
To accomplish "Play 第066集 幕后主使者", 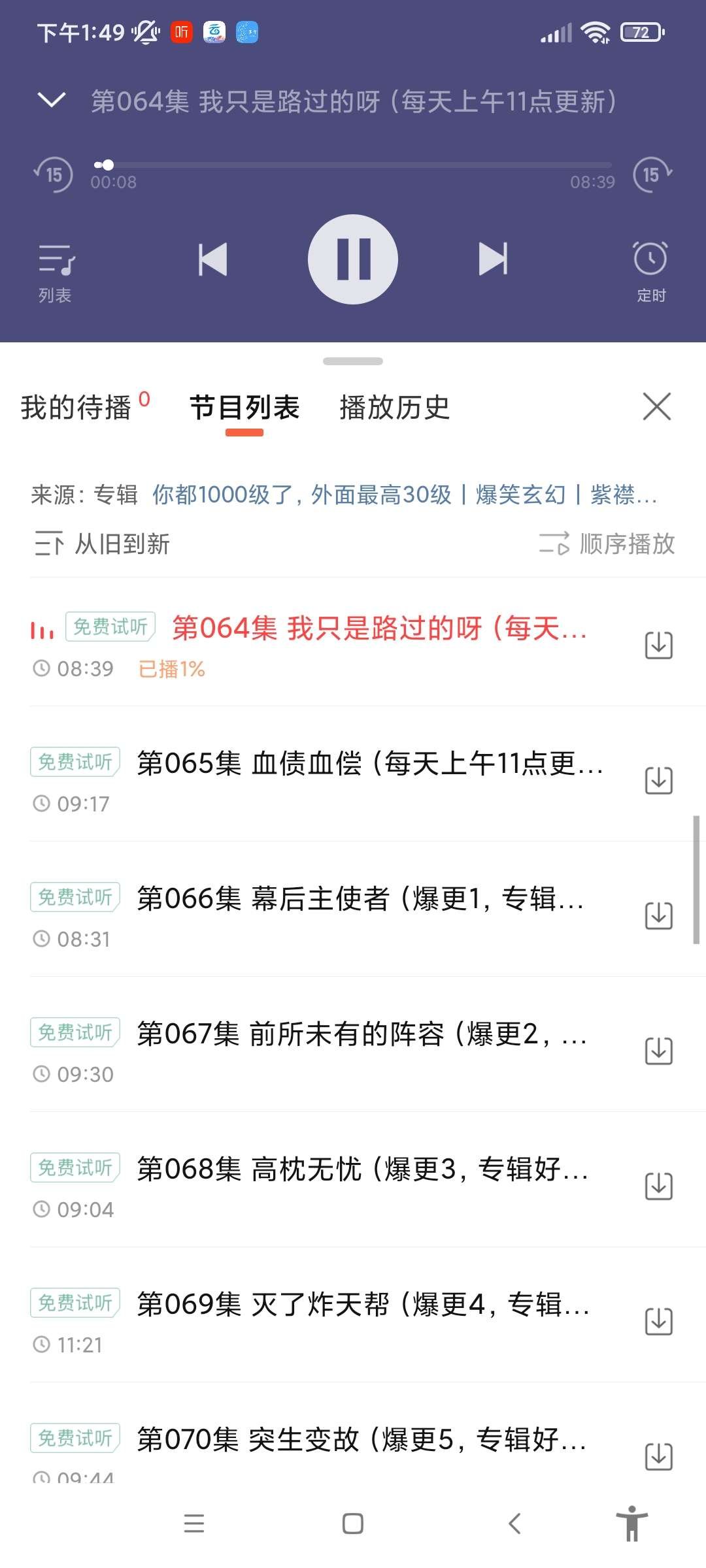I will [x=360, y=898].
